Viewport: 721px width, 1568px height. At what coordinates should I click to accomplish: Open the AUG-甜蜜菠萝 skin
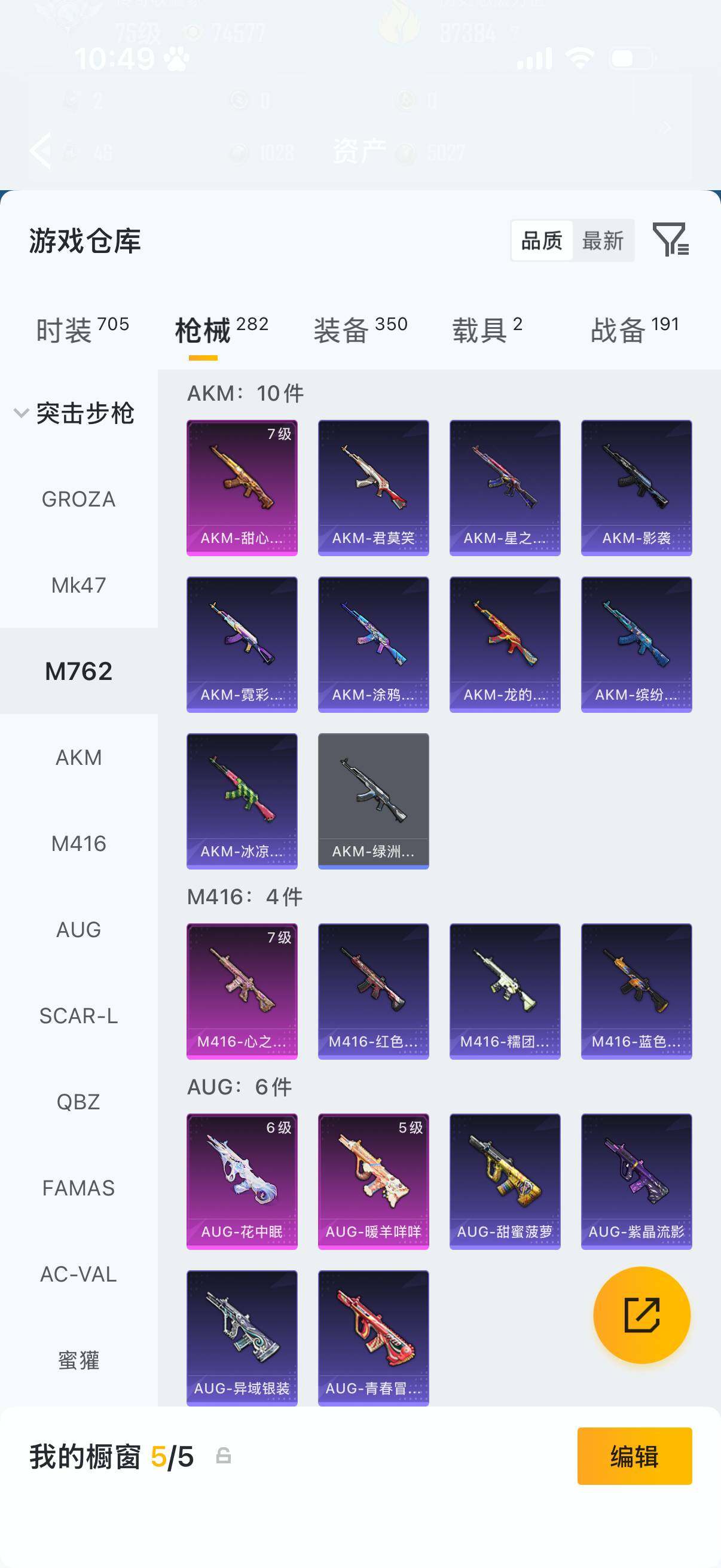coord(505,1182)
